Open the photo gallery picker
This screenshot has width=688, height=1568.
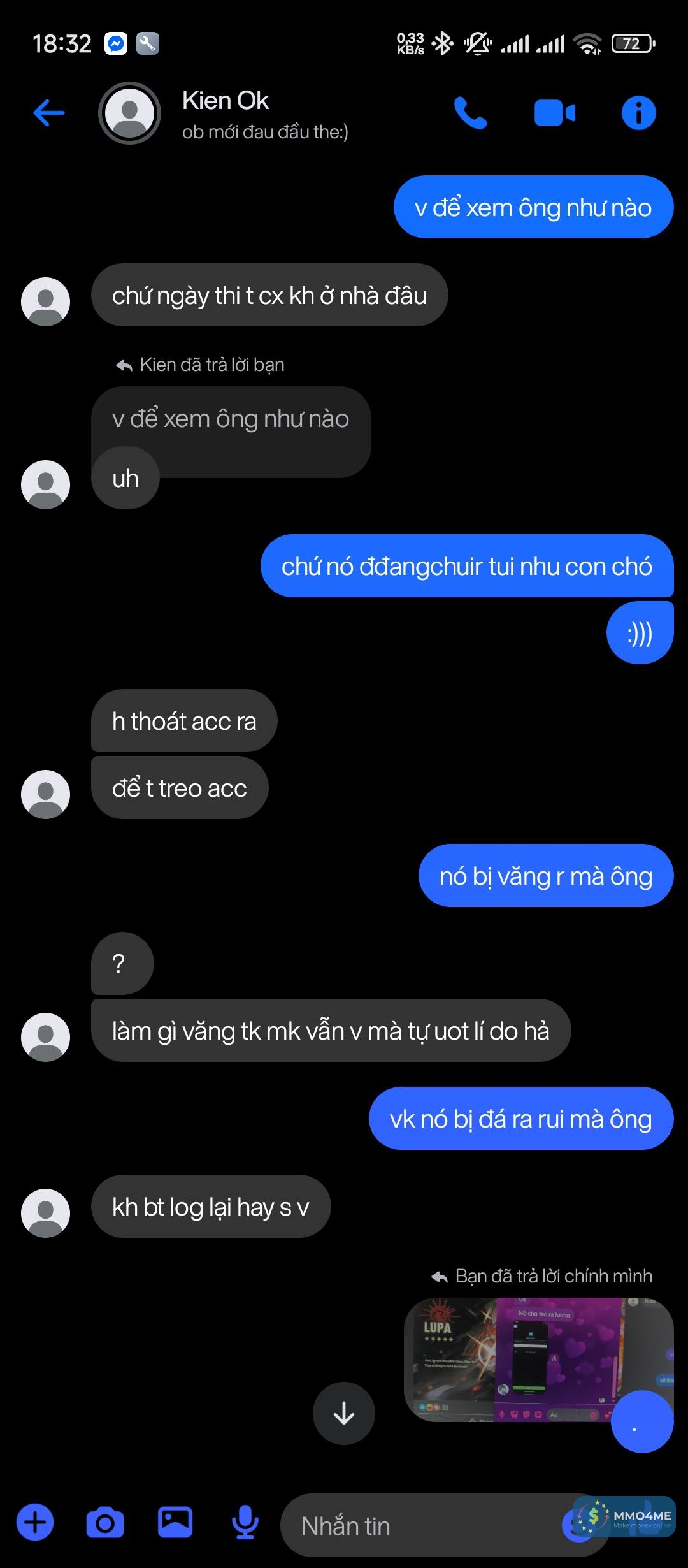pyautogui.click(x=175, y=1523)
